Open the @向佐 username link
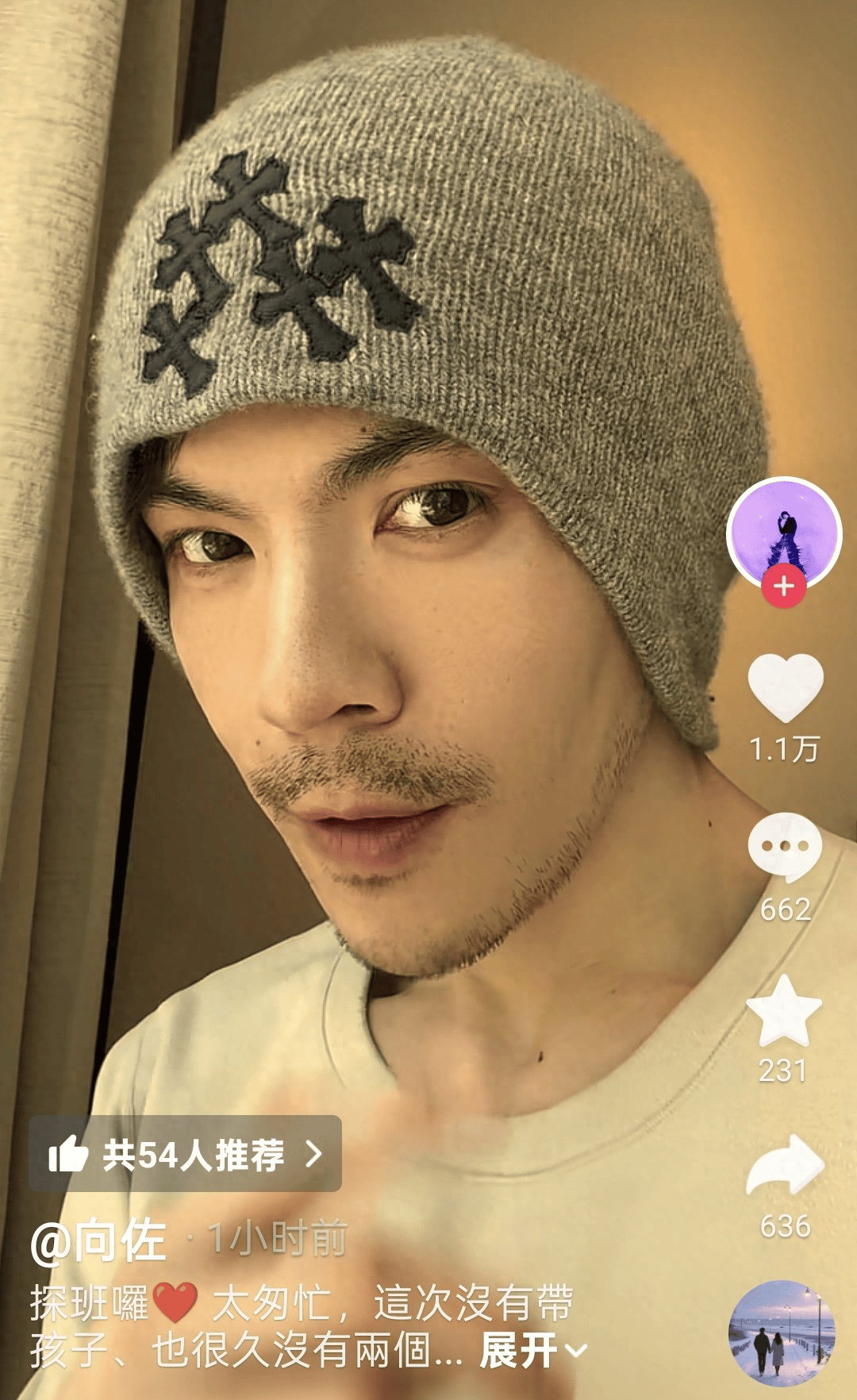The height and width of the screenshot is (1400, 857). pos(99,1240)
